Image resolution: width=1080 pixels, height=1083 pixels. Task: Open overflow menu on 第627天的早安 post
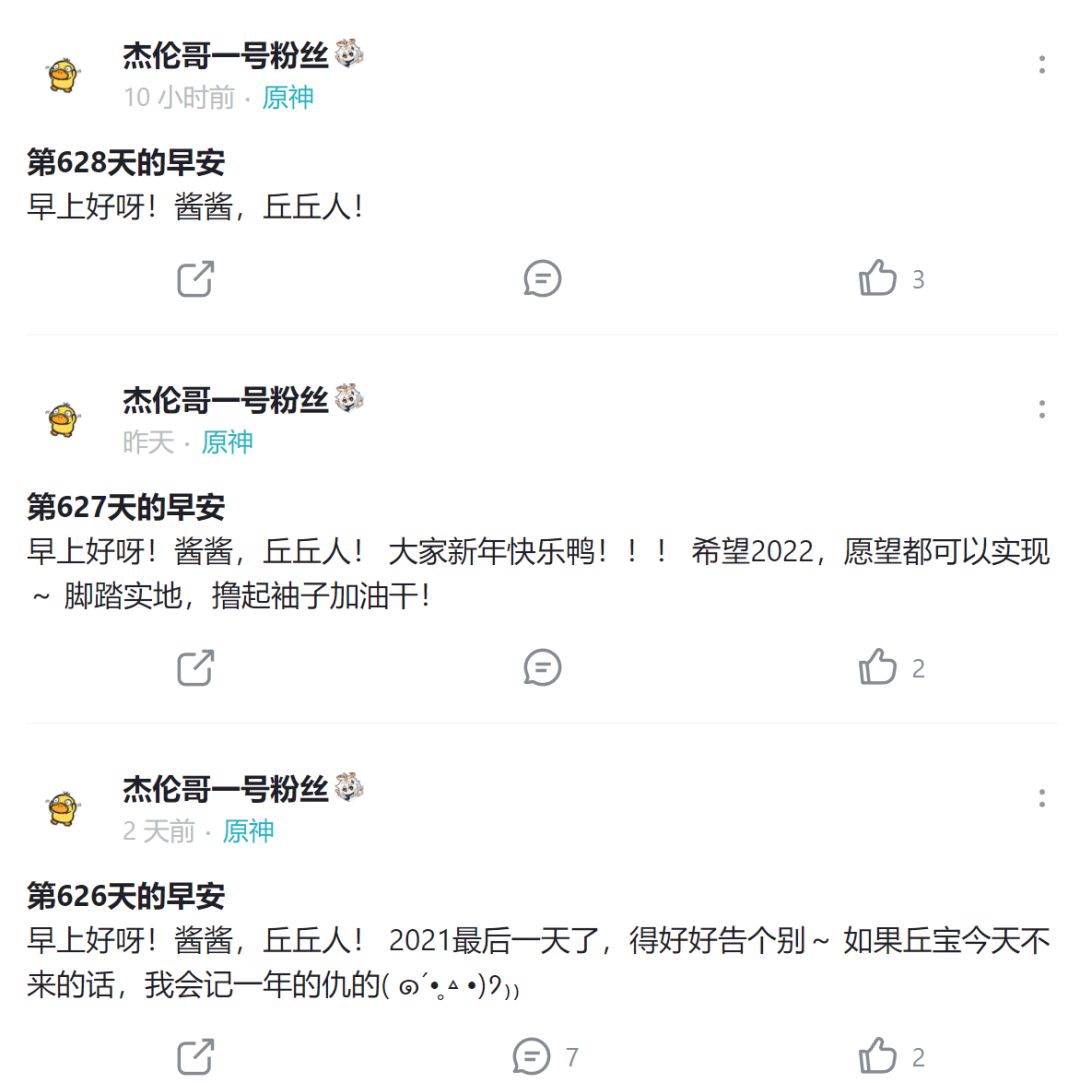point(1041,409)
